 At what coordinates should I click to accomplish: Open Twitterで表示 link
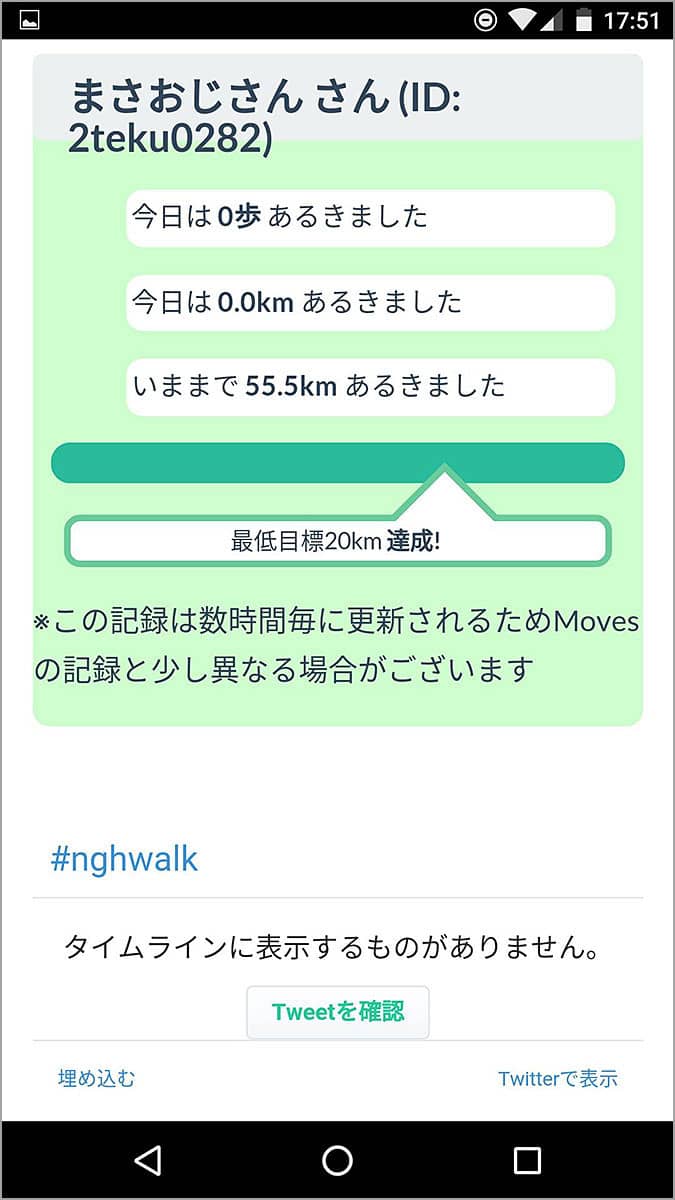[x=558, y=1078]
